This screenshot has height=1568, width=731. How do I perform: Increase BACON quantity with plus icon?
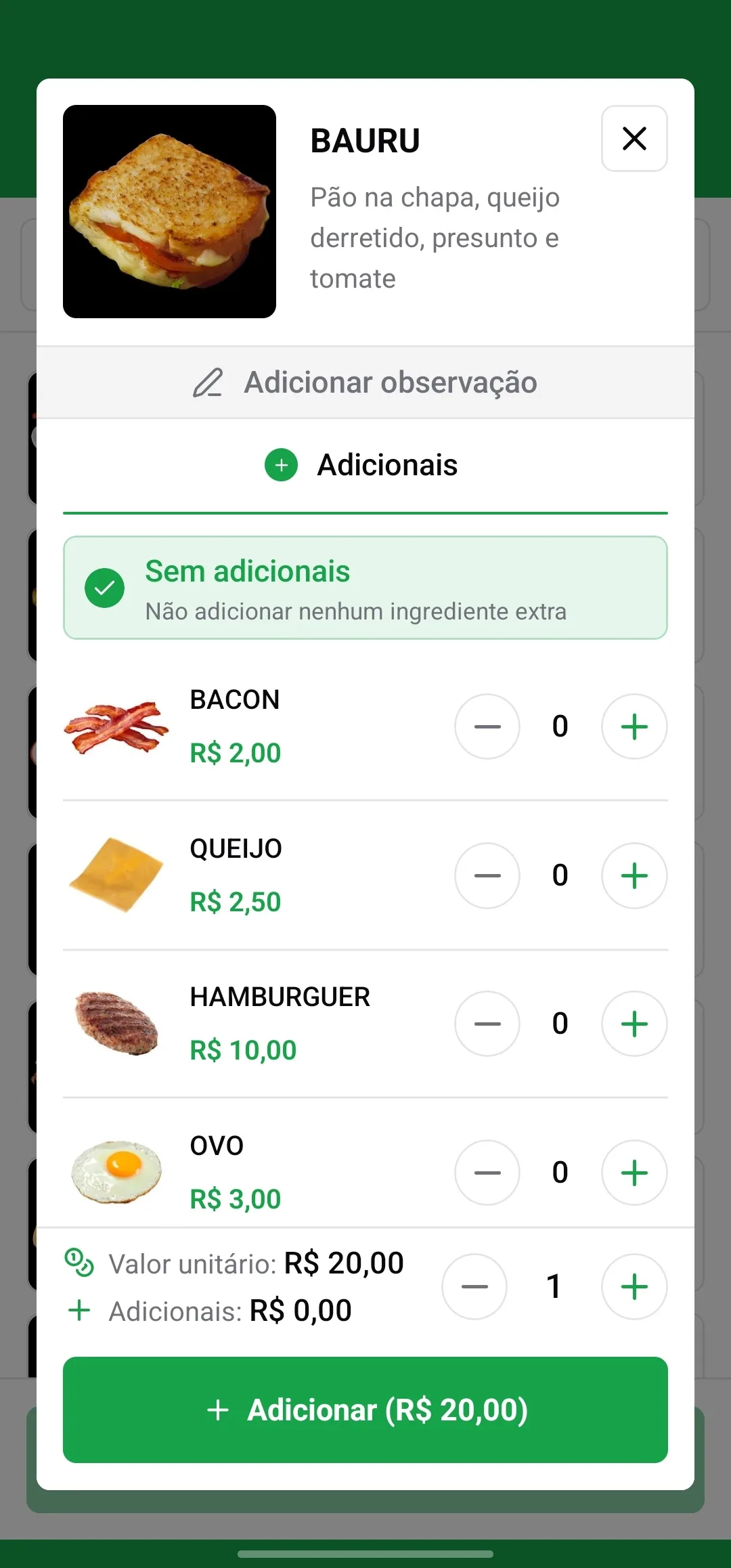[634, 726]
